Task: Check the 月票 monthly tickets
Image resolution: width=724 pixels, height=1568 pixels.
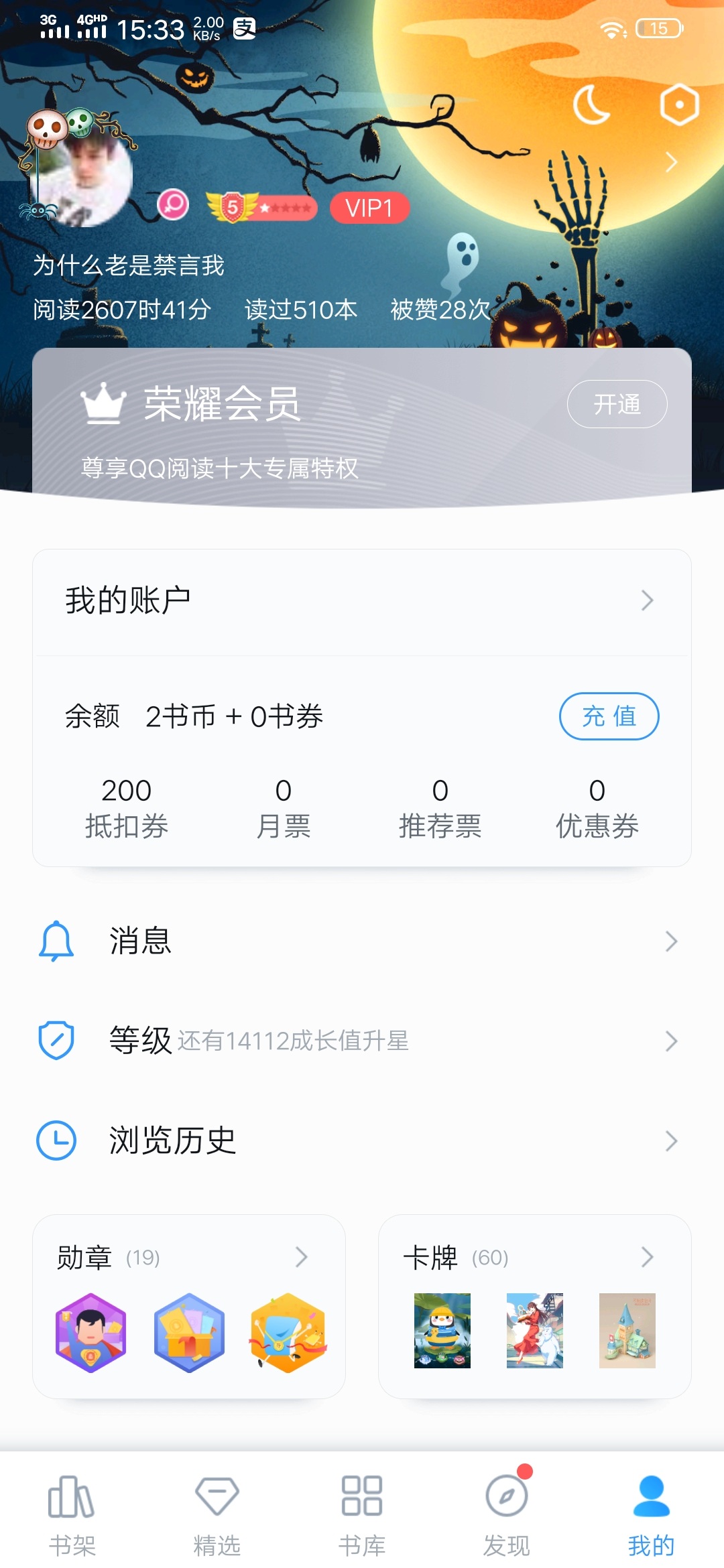Action: [x=283, y=808]
